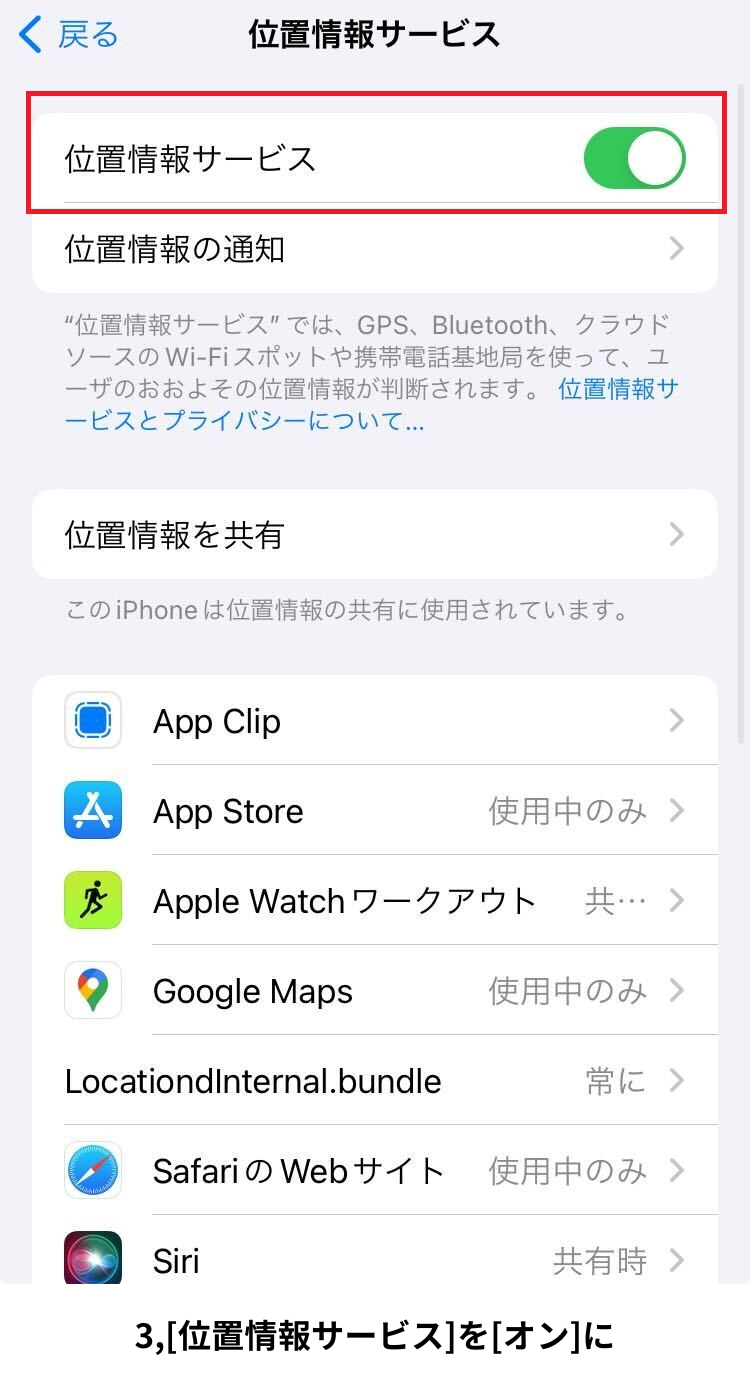The height and width of the screenshot is (1400, 750).
Task: Open App Clip location settings
Action: pyautogui.click(x=375, y=721)
